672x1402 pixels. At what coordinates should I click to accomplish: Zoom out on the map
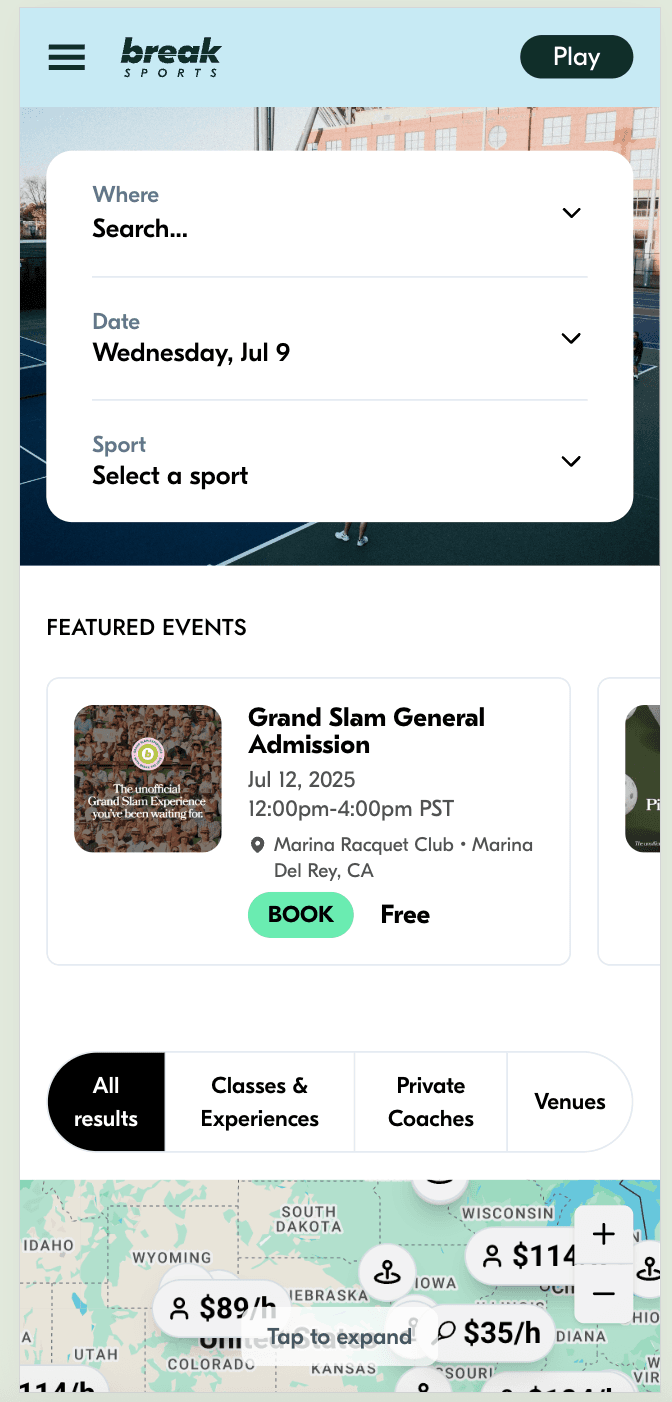(603, 1294)
